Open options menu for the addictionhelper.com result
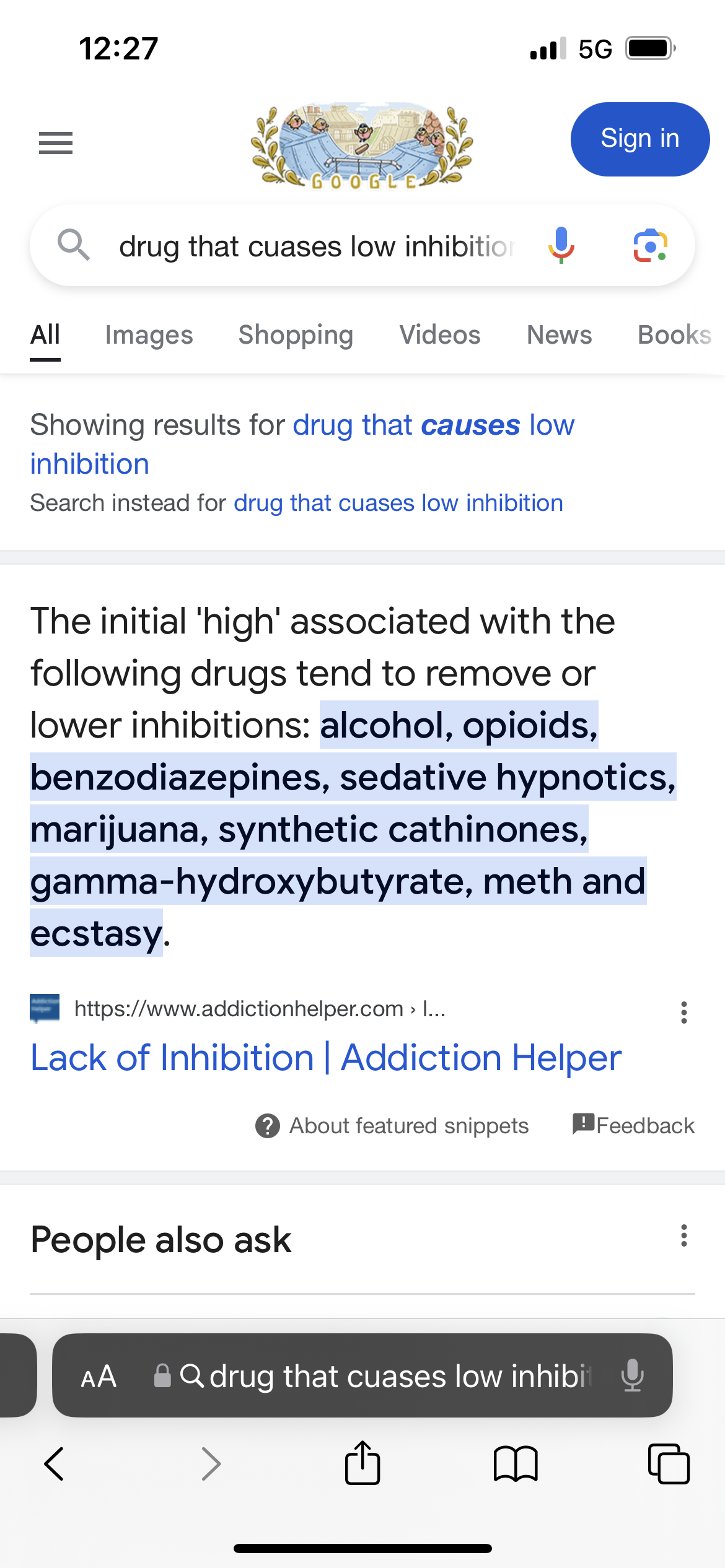Screen dimensions: 725x1568 coord(683,1012)
